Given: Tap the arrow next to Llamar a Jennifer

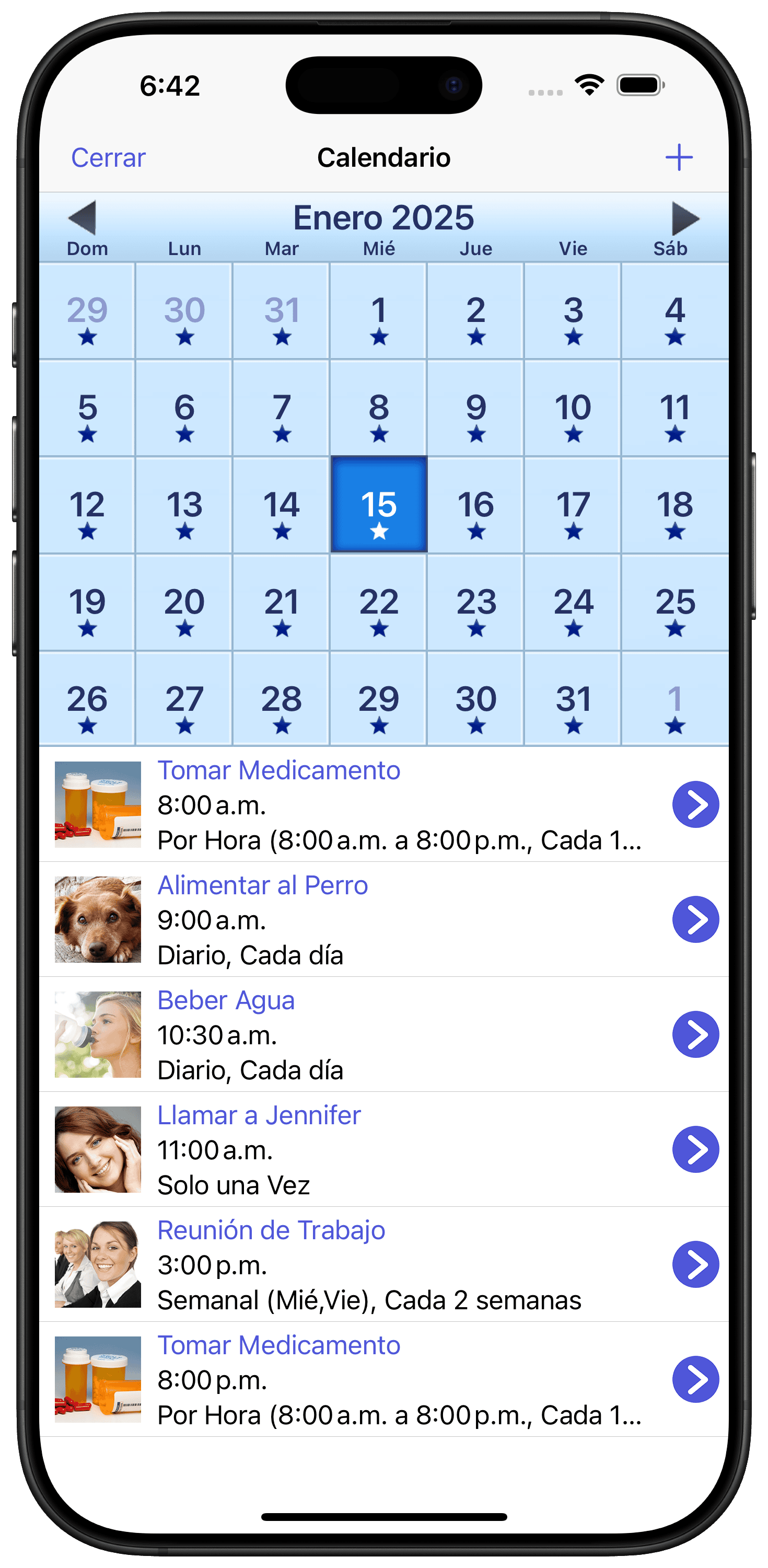Looking at the screenshot, I should pyautogui.click(x=695, y=1149).
